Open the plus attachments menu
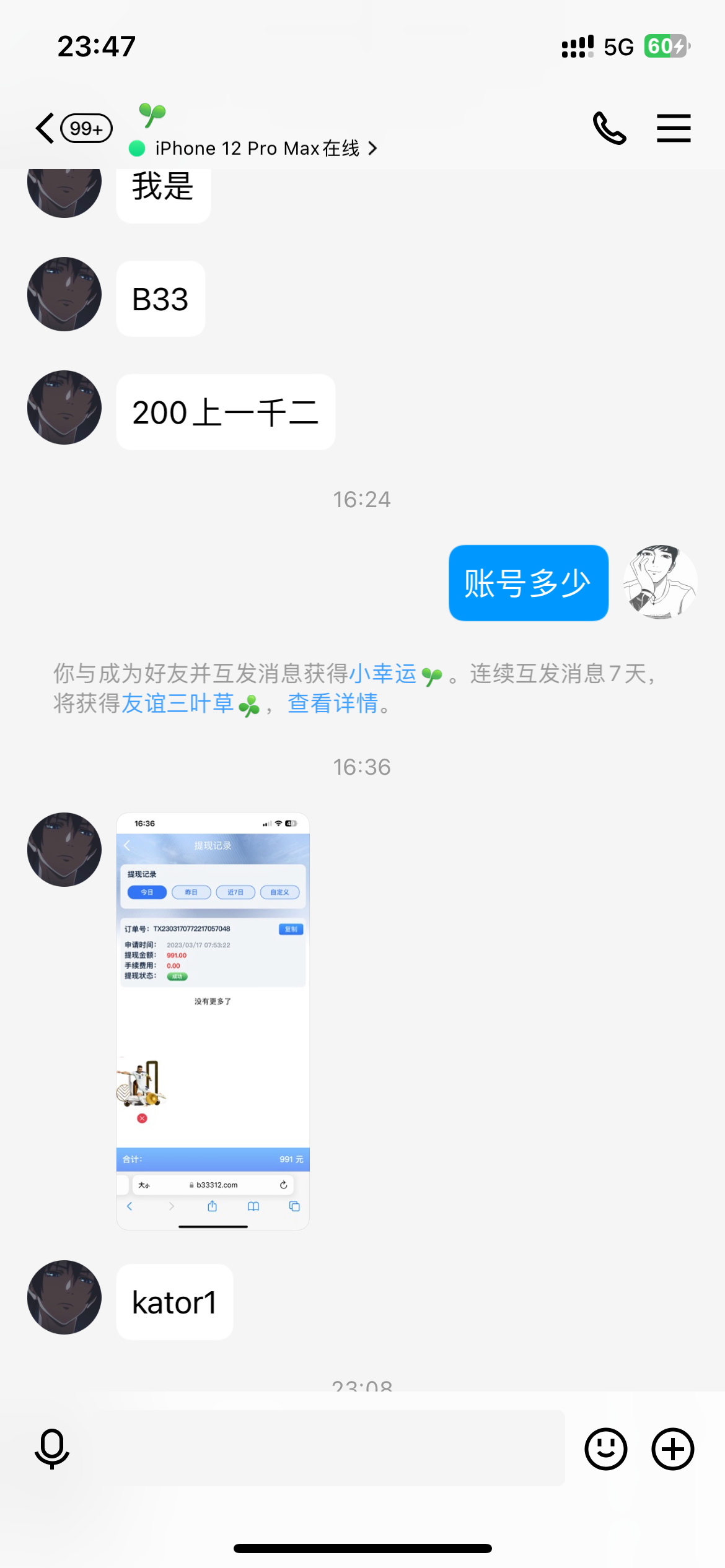The width and height of the screenshot is (725, 1568). (672, 1449)
